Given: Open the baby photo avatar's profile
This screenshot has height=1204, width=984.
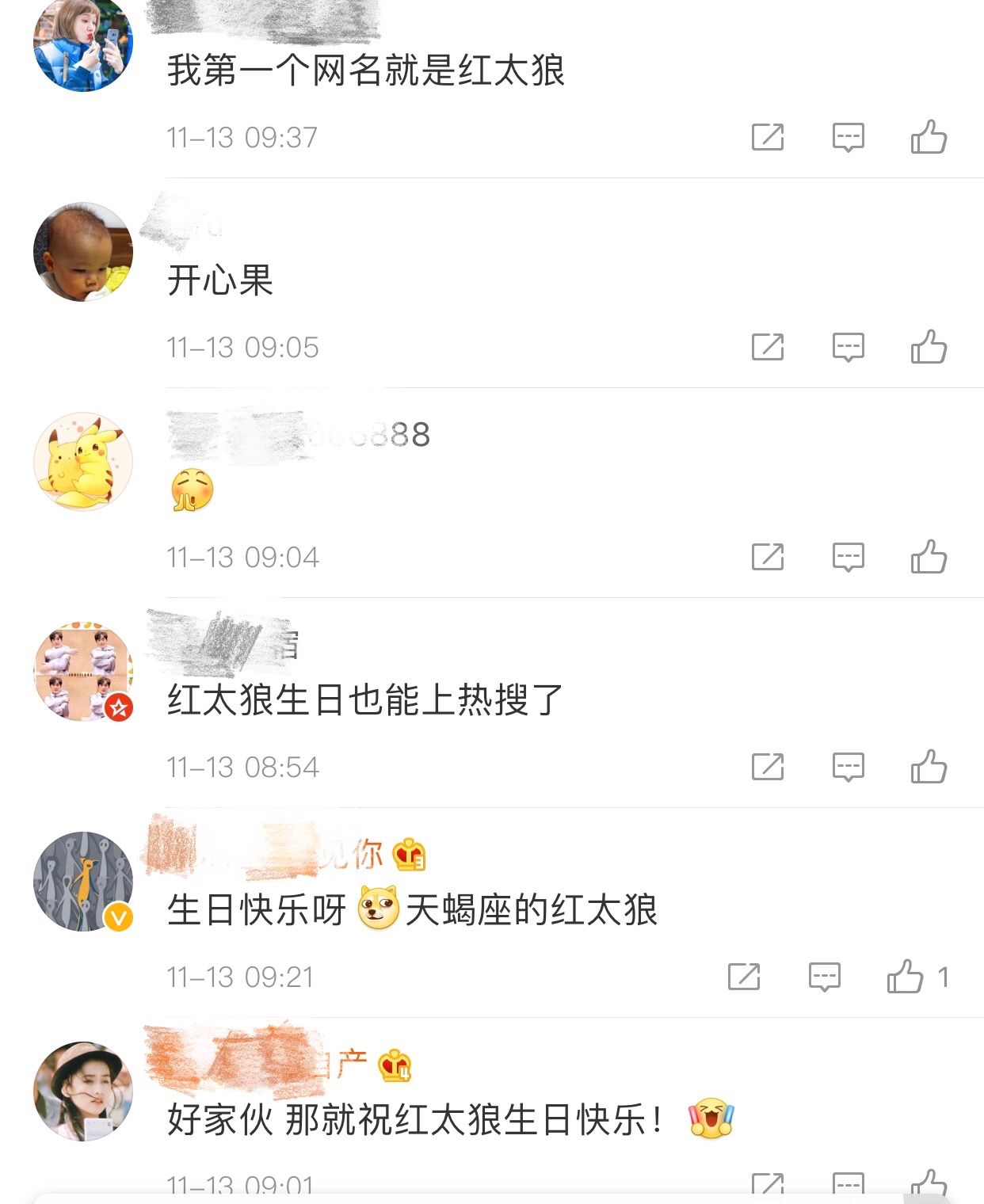Looking at the screenshot, I should [x=83, y=252].
